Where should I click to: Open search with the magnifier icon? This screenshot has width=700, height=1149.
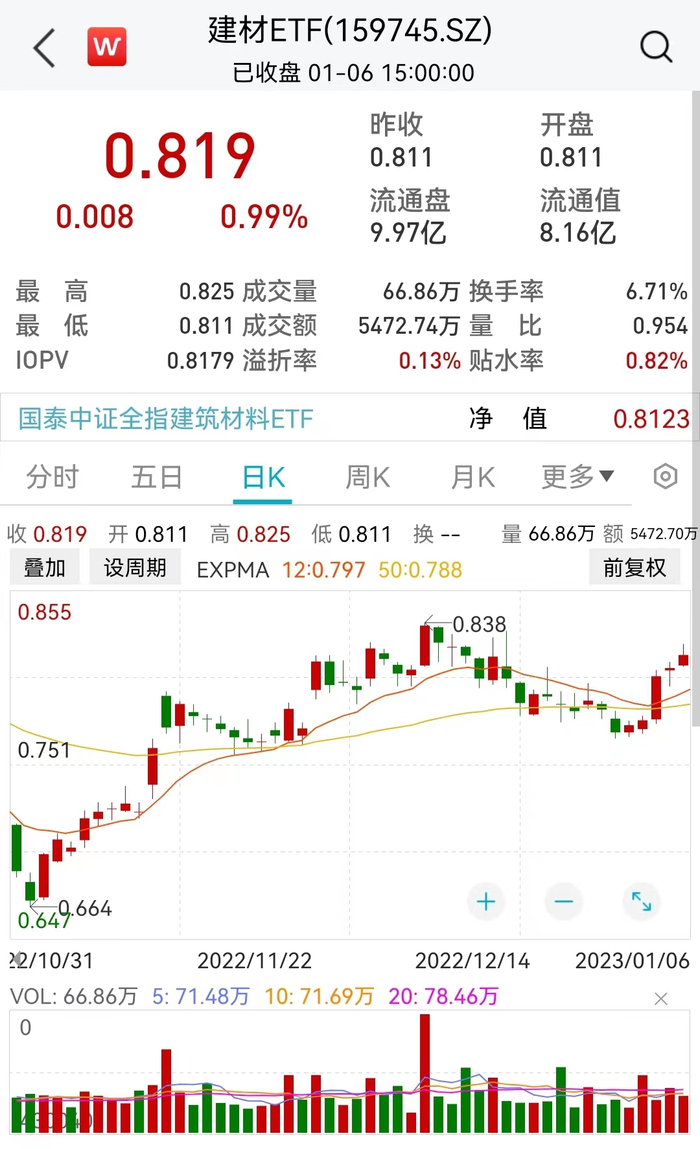655,48
